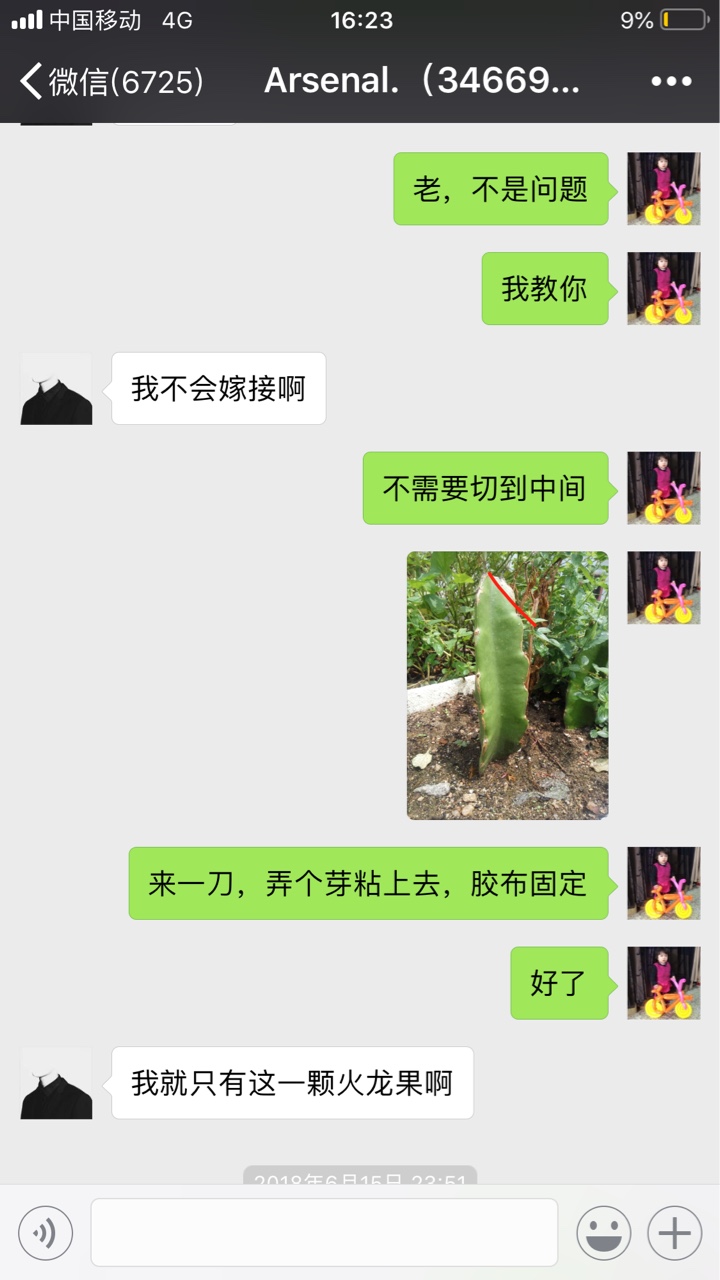This screenshot has width=720, height=1280.
Task: Open the plus attachments menu
Action: (675, 1233)
